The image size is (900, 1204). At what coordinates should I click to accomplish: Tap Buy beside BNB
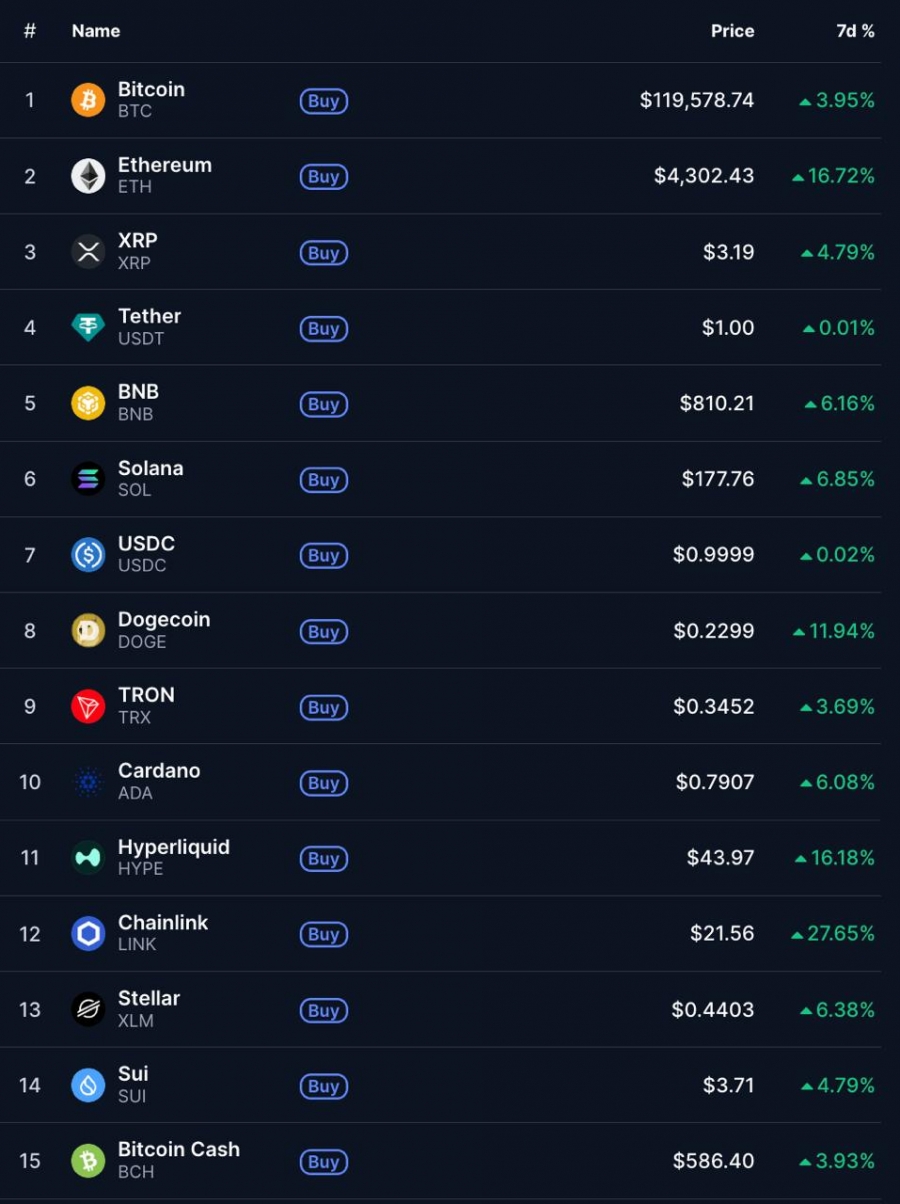pos(323,404)
